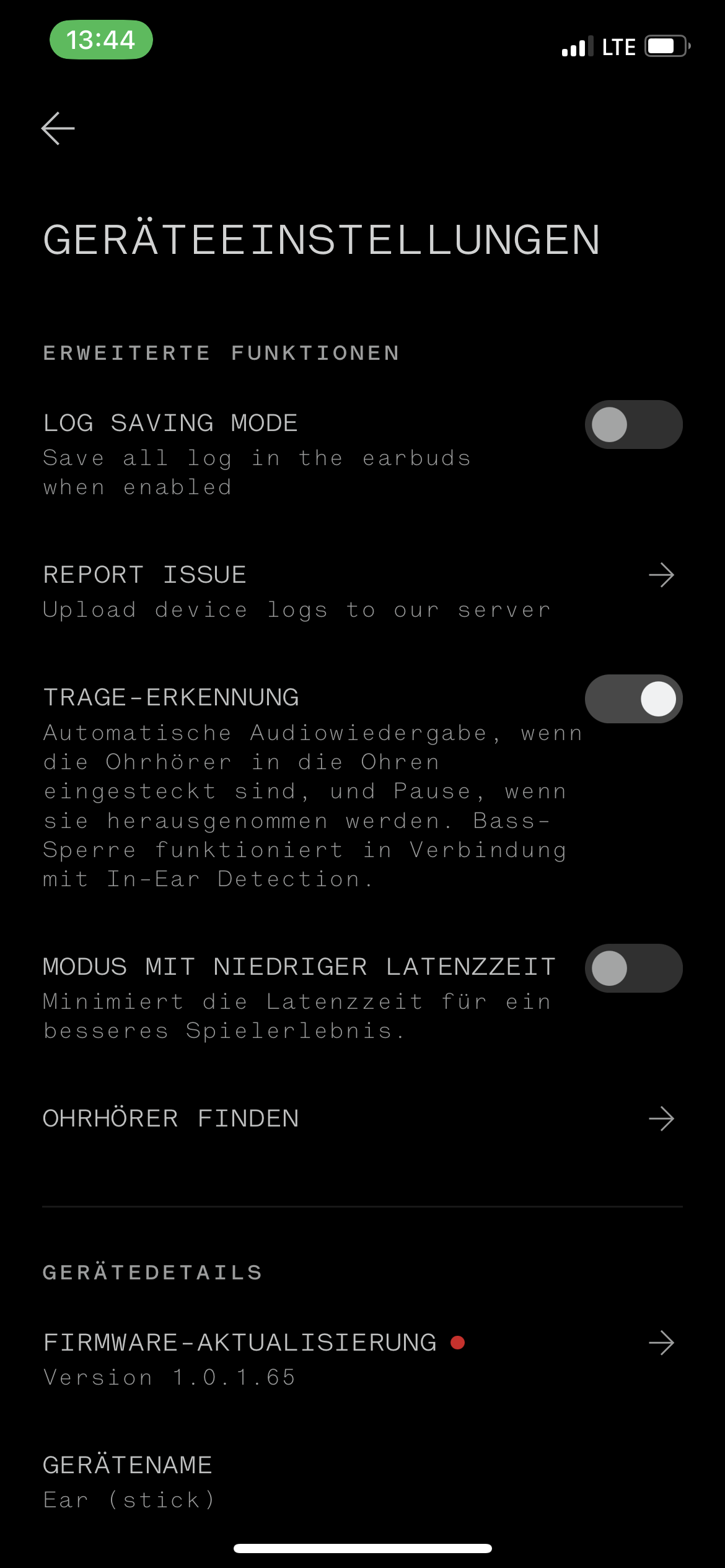Go back using the arrow icon

(58, 128)
